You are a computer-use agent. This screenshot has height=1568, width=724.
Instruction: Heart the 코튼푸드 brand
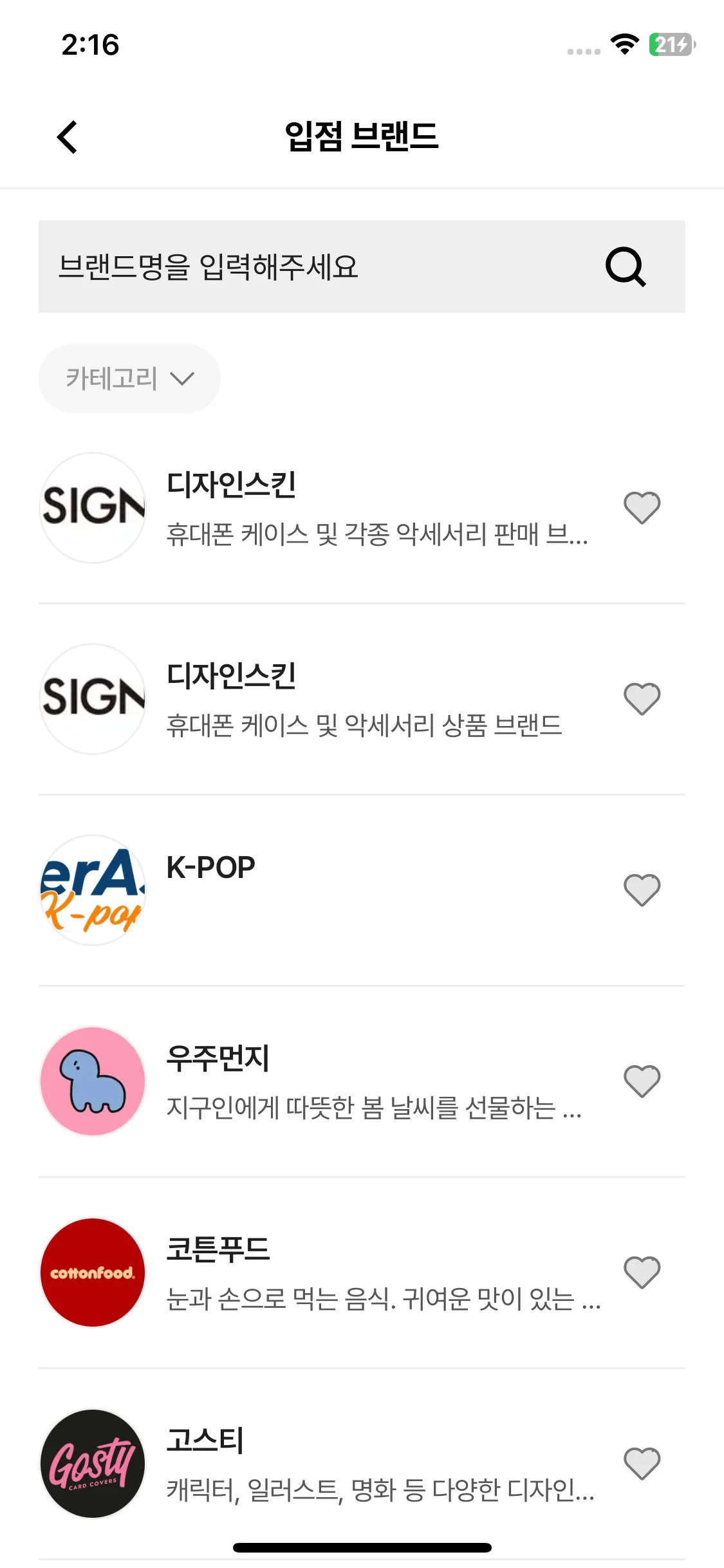click(x=642, y=1273)
